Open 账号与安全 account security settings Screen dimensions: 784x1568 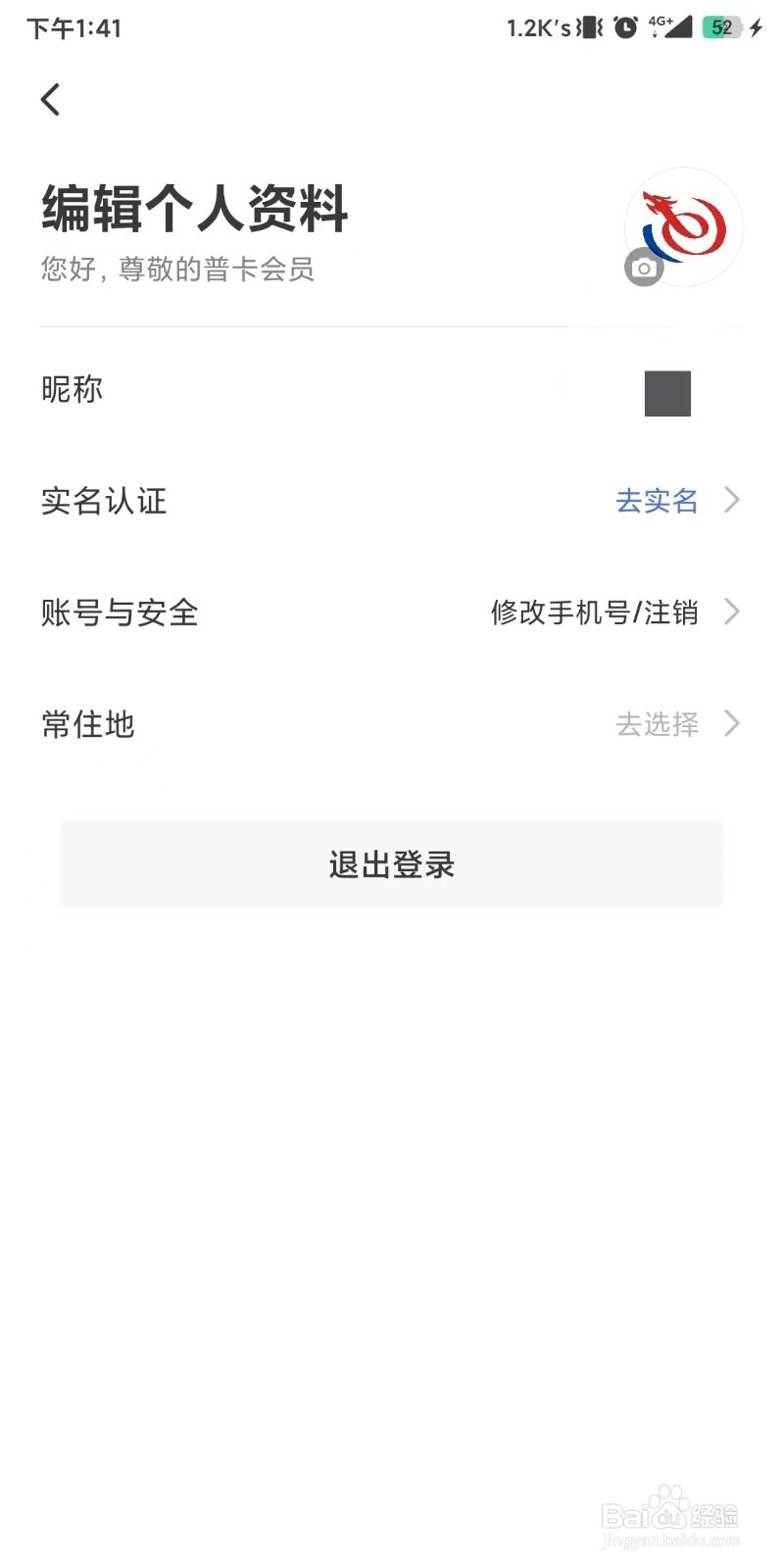click(x=392, y=612)
